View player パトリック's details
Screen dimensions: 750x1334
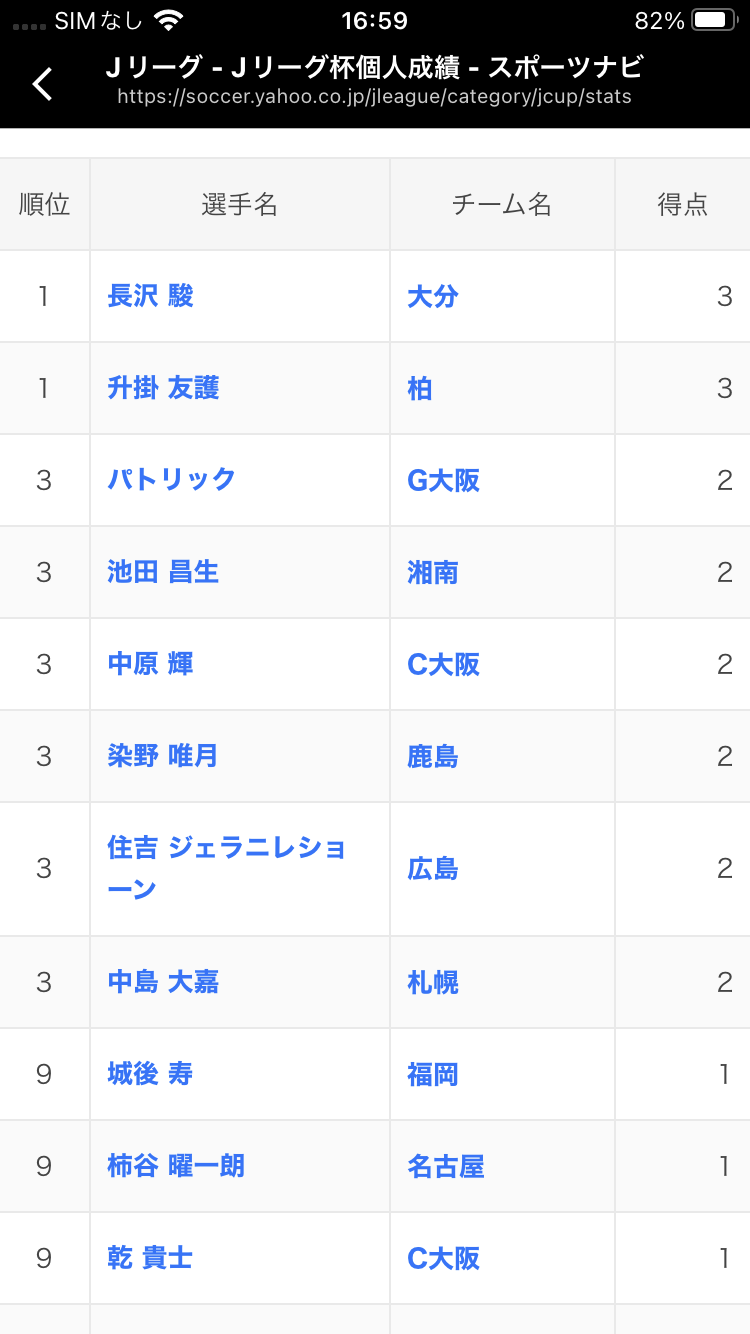(x=171, y=480)
